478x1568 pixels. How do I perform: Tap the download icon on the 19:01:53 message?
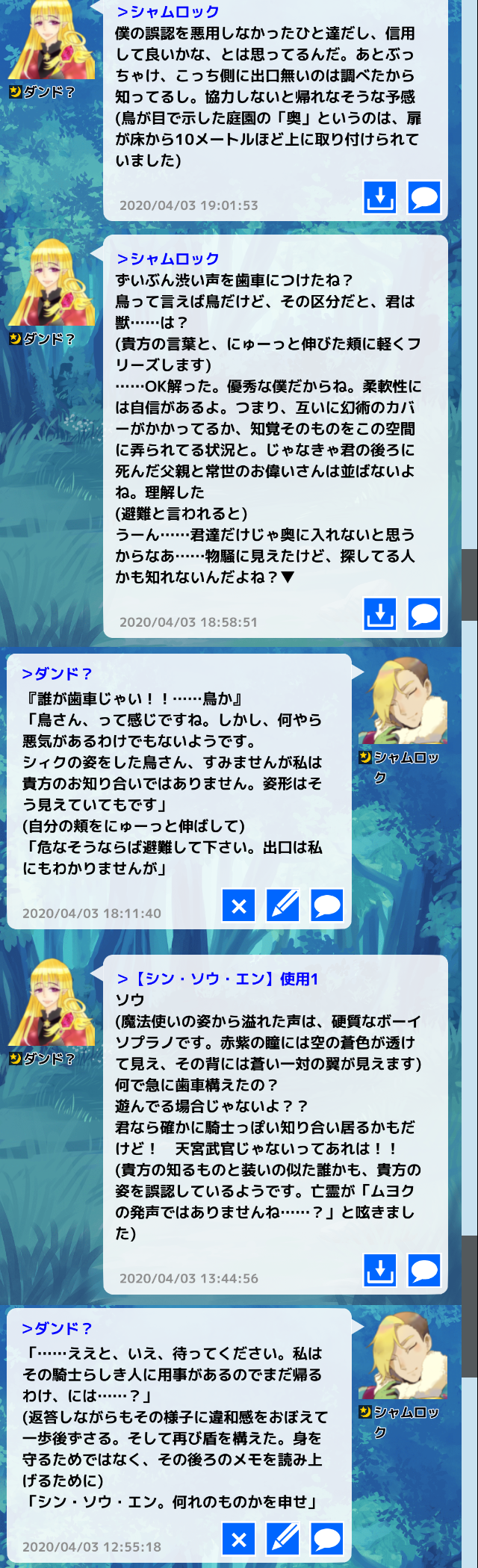(380, 197)
